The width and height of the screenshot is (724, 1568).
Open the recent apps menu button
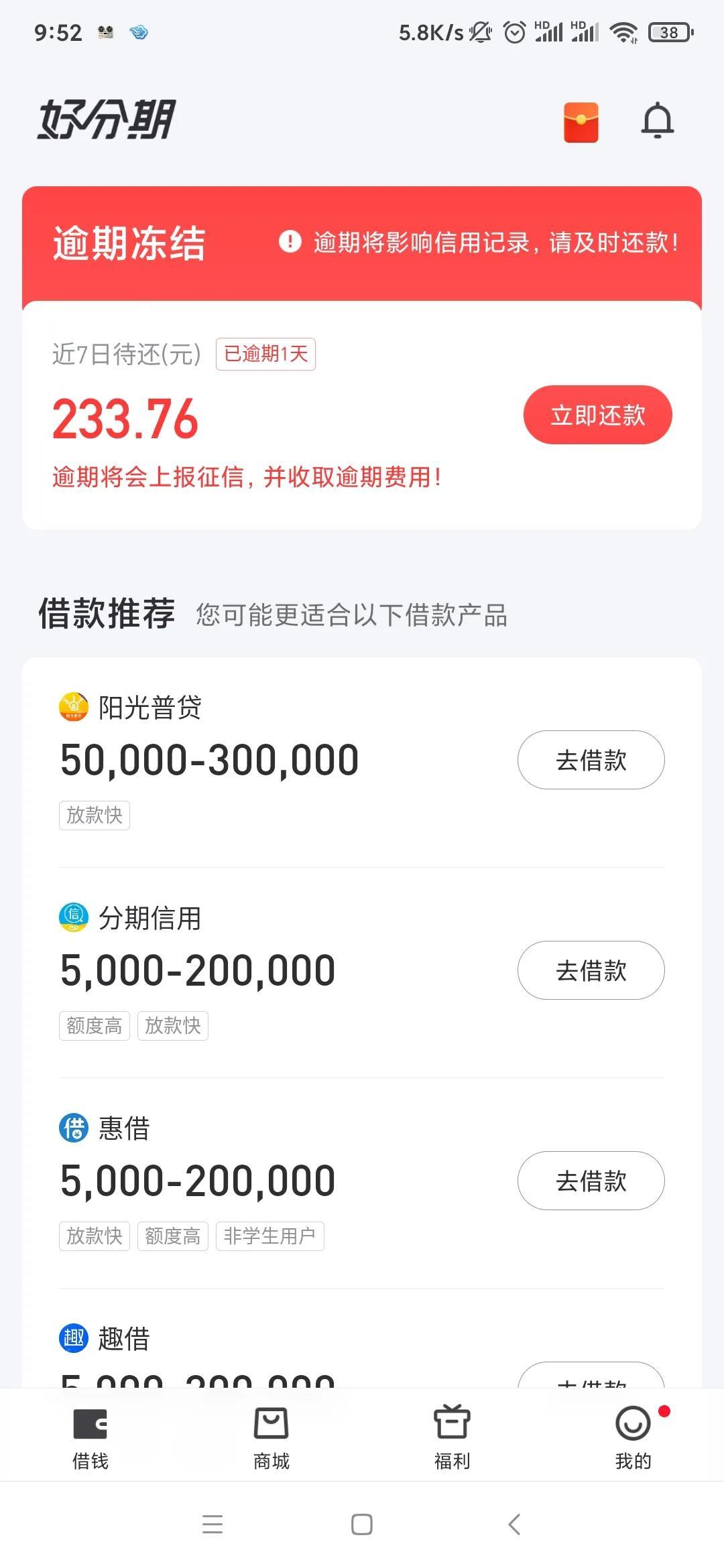point(213,1524)
